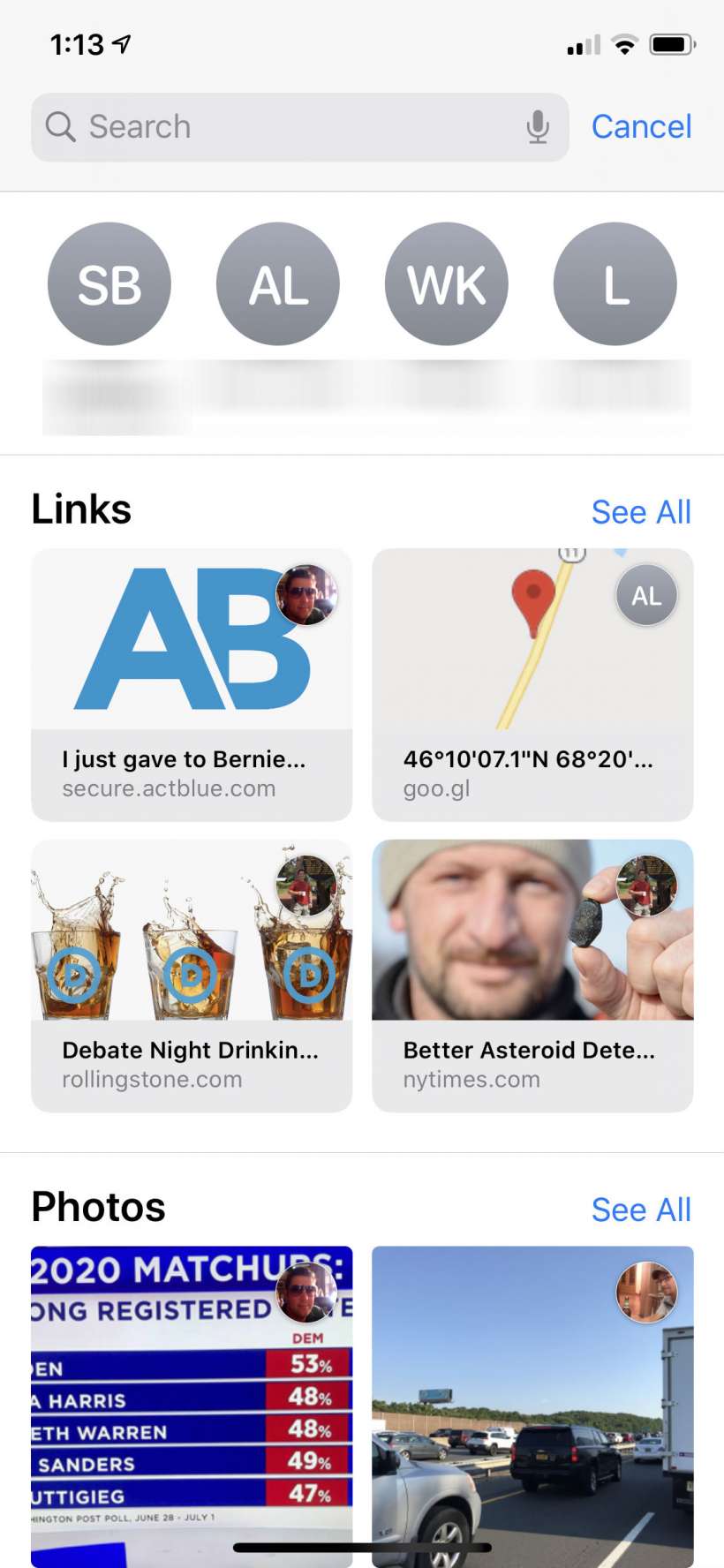View the rollingstone.com Debate Night link
This screenshot has height=1568, width=724.
coord(192,976)
